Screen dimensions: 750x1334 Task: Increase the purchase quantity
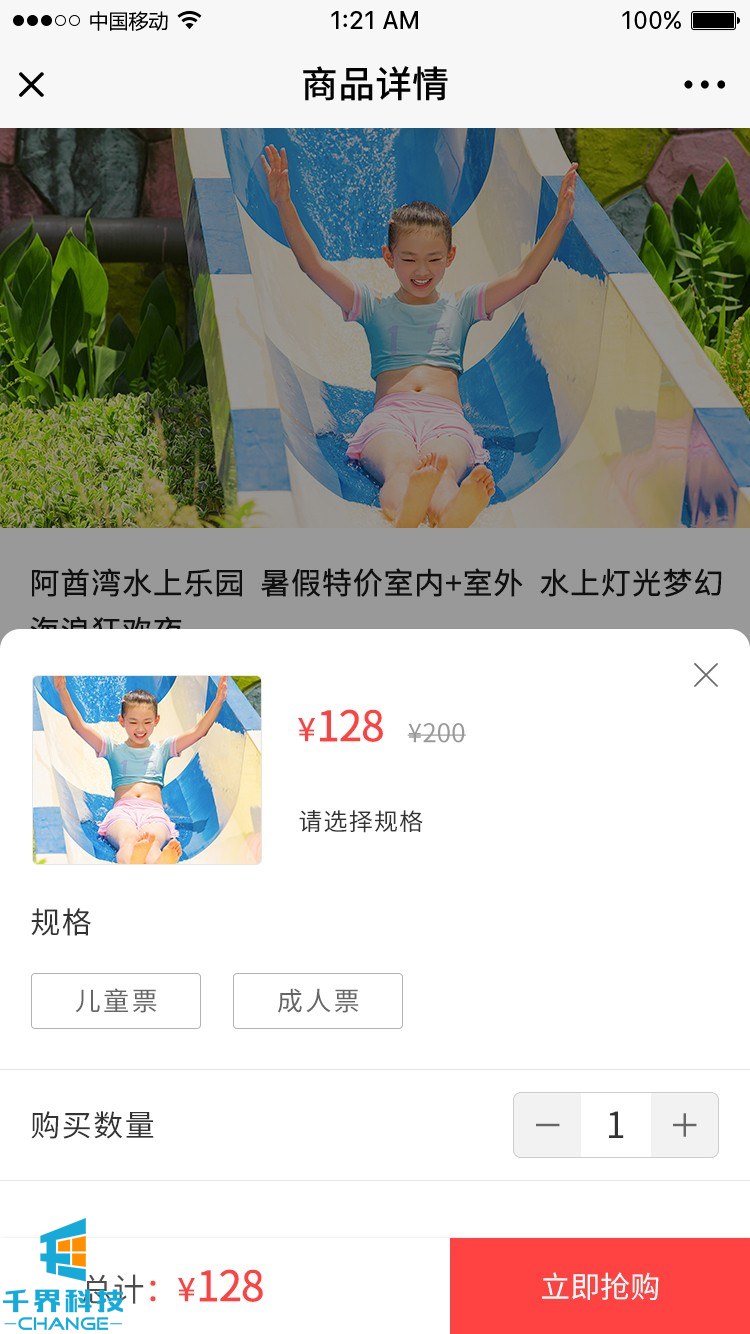tap(684, 1126)
